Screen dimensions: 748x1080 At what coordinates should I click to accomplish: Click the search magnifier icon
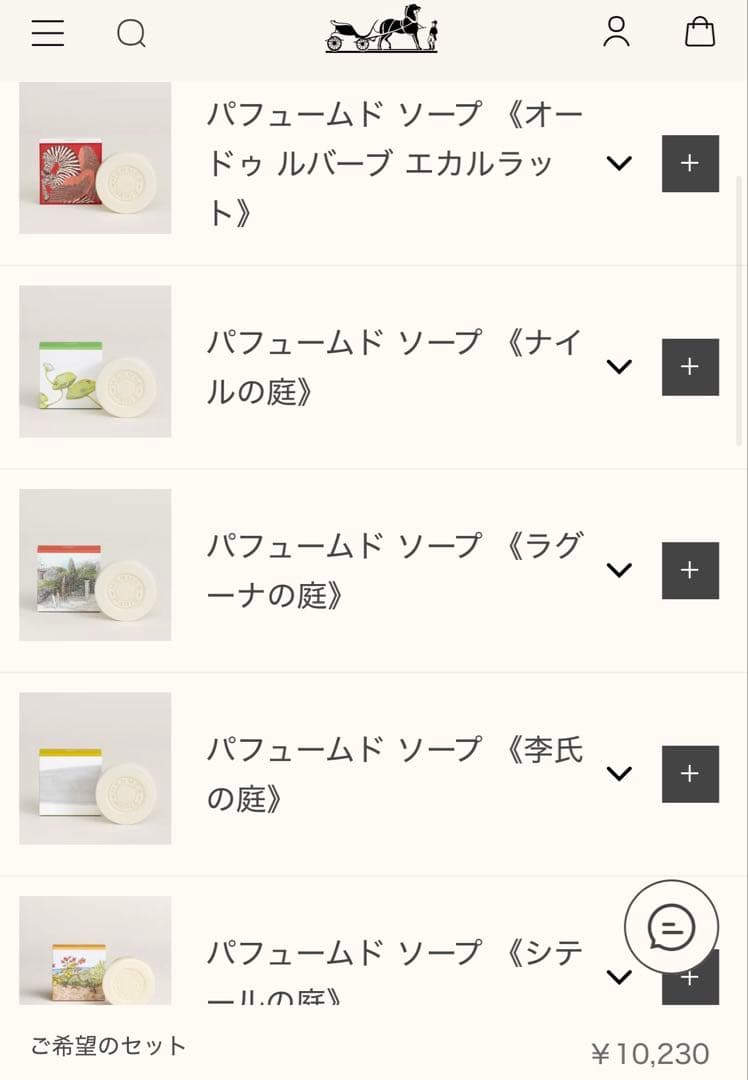coord(130,33)
